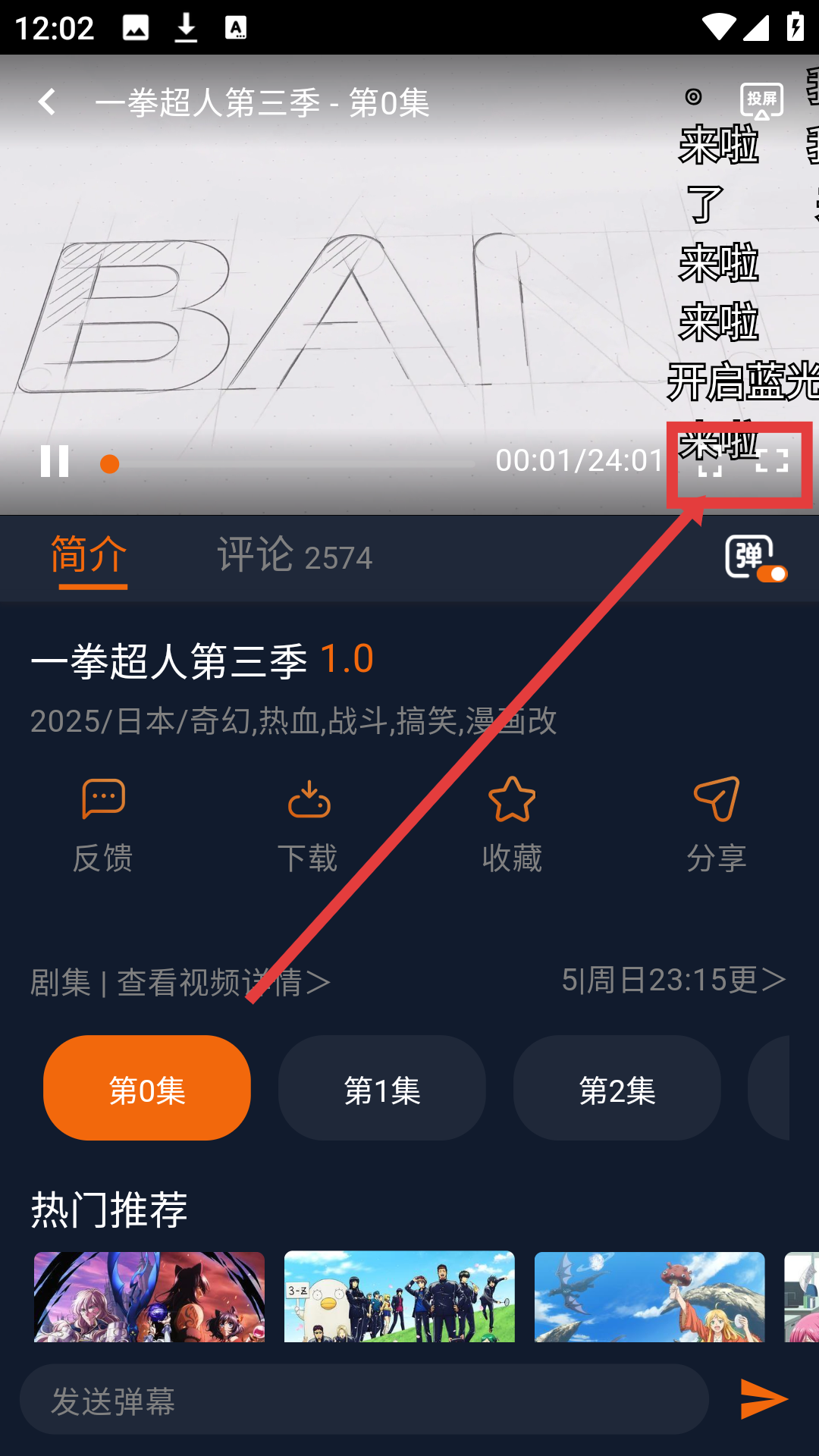Viewport: 819px width, 1456px height.
Task: Enter landscape fullscreen via the wide-bracket icon
Action: [772, 460]
